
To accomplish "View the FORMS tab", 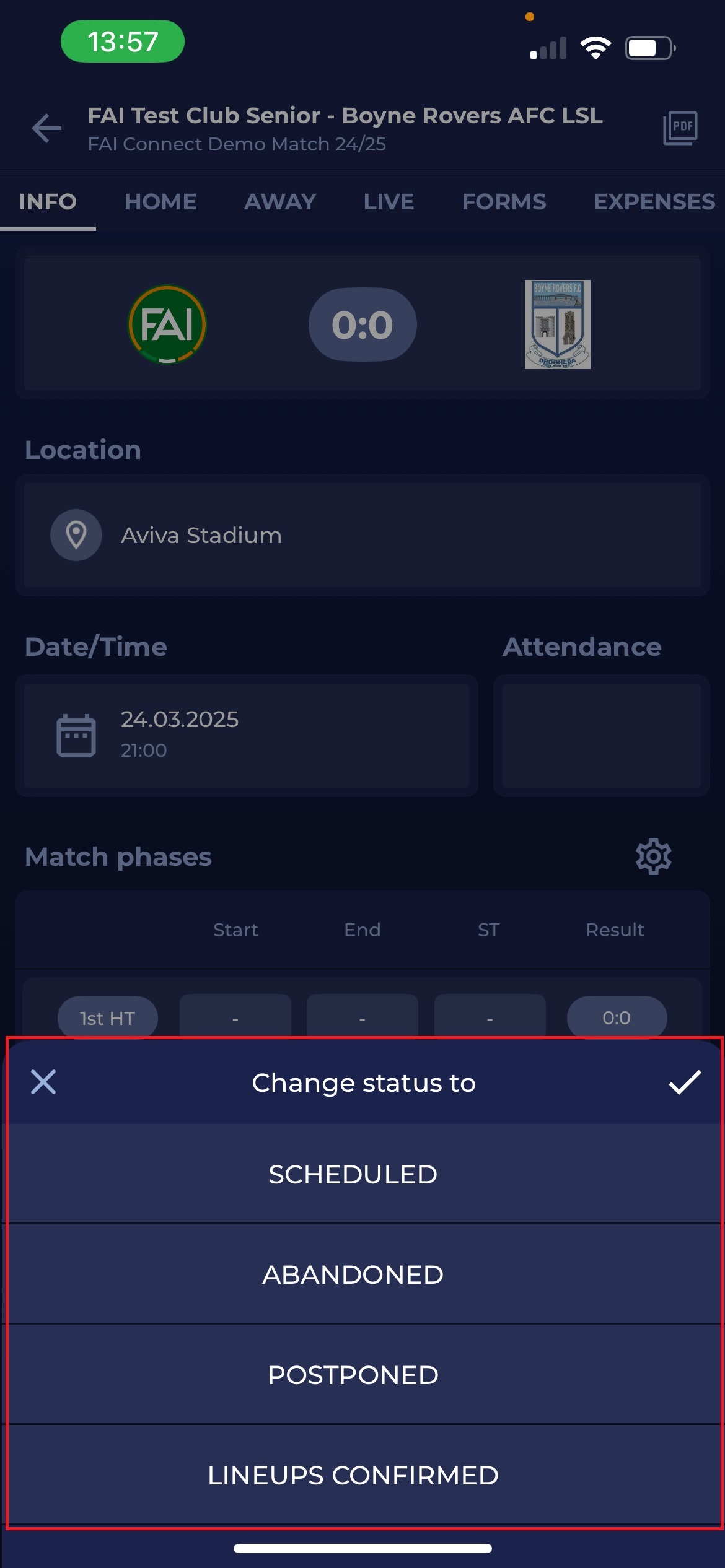I will tap(504, 202).
